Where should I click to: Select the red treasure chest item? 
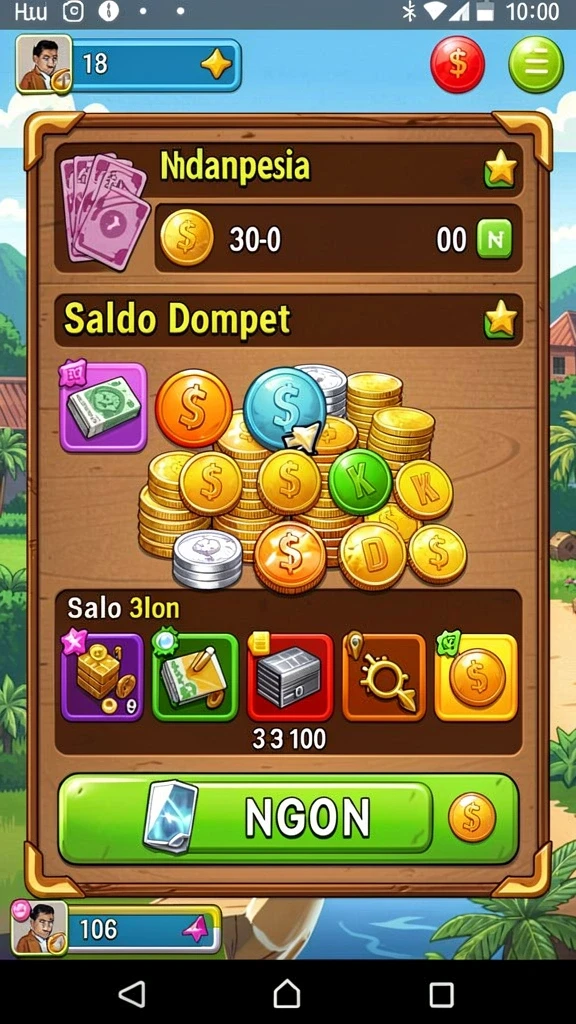click(x=290, y=676)
